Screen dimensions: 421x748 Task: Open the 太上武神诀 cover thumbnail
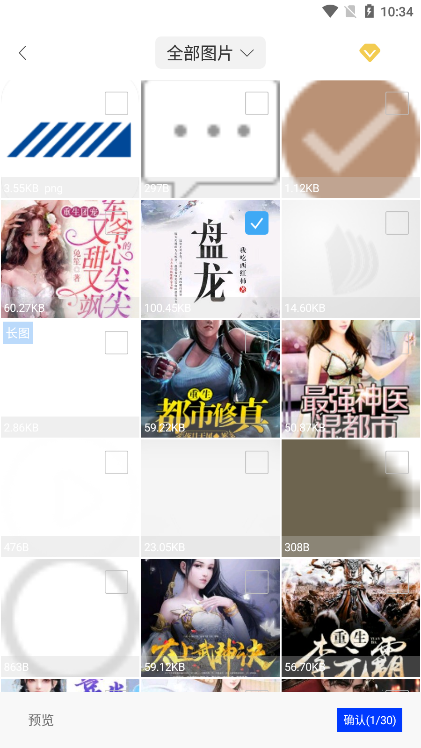point(210,618)
